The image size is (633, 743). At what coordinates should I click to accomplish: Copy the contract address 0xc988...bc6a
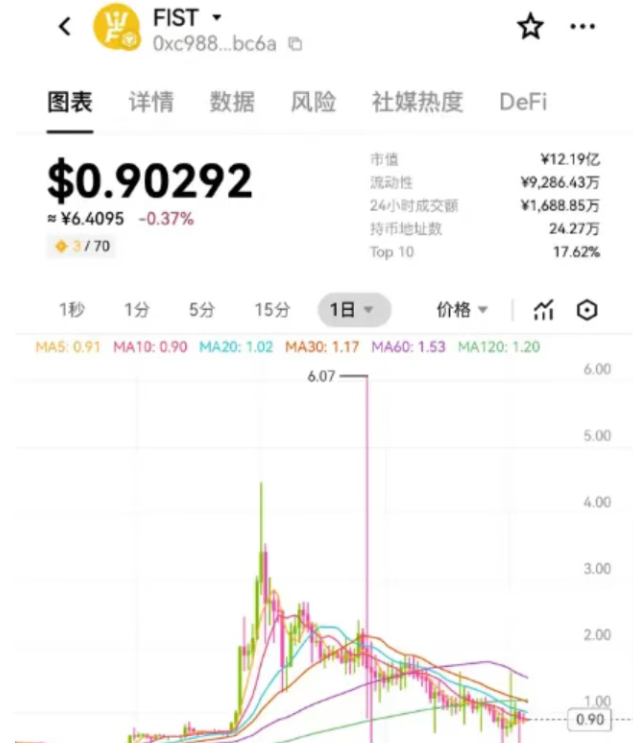tap(294, 44)
